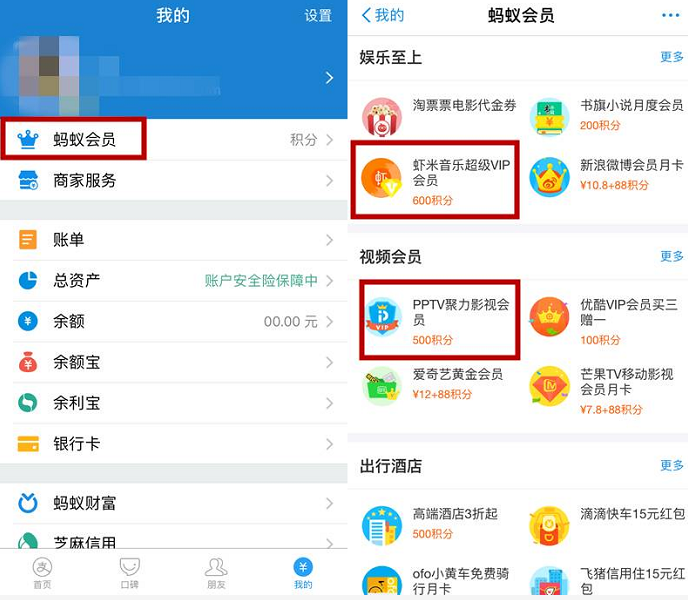The width and height of the screenshot is (688, 600).
Task: Open the three-dot overflow menu
Action: click(670, 16)
